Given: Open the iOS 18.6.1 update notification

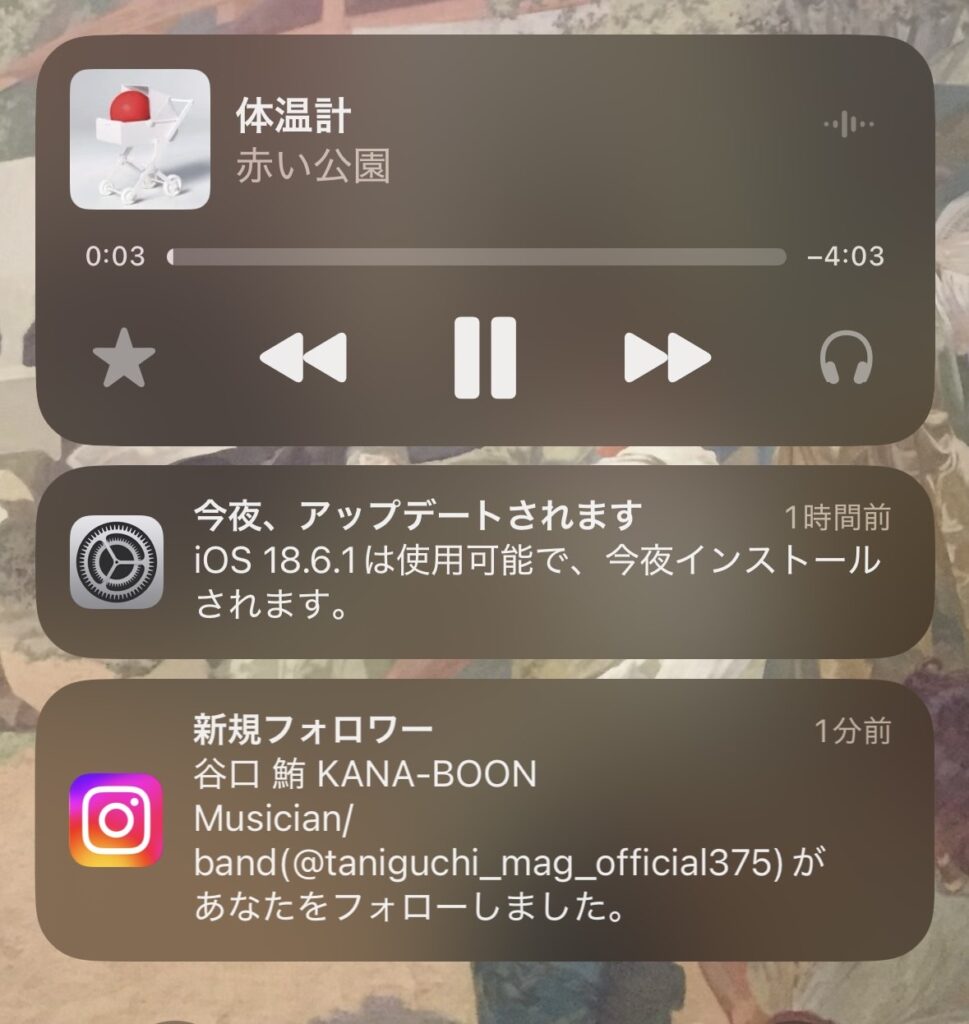Looking at the screenshot, I should [484, 562].
